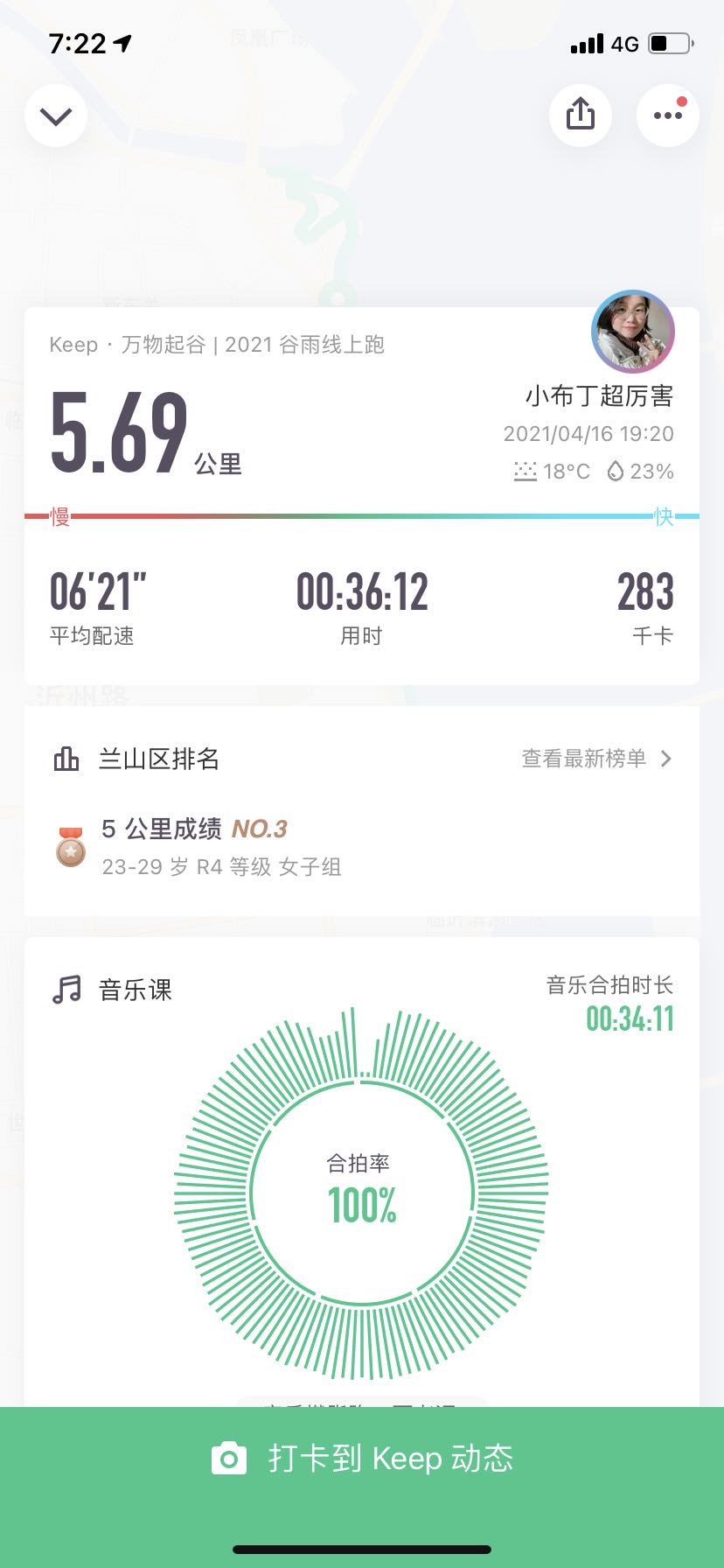Tap 打卡到 Keep 动态 to post
Image resolution: width=724 pixels, height=1568 pixels.
362,1458
